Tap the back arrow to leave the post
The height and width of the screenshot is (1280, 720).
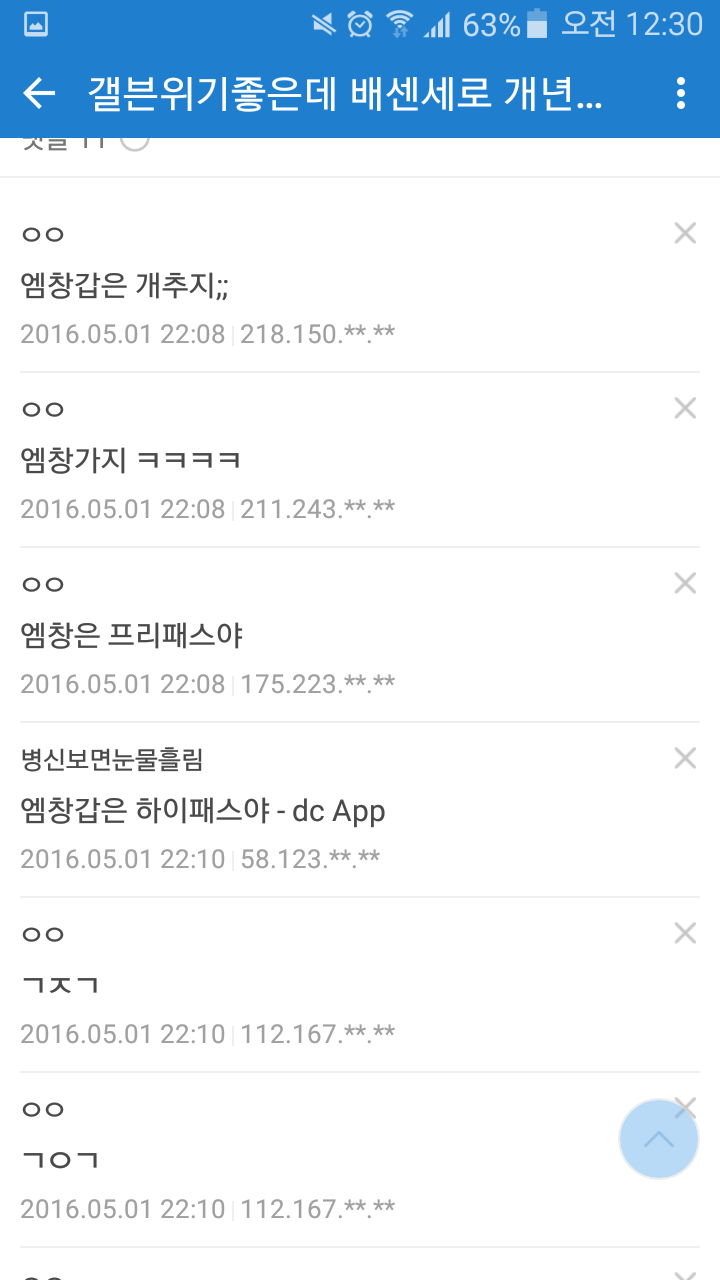[38, 95]
